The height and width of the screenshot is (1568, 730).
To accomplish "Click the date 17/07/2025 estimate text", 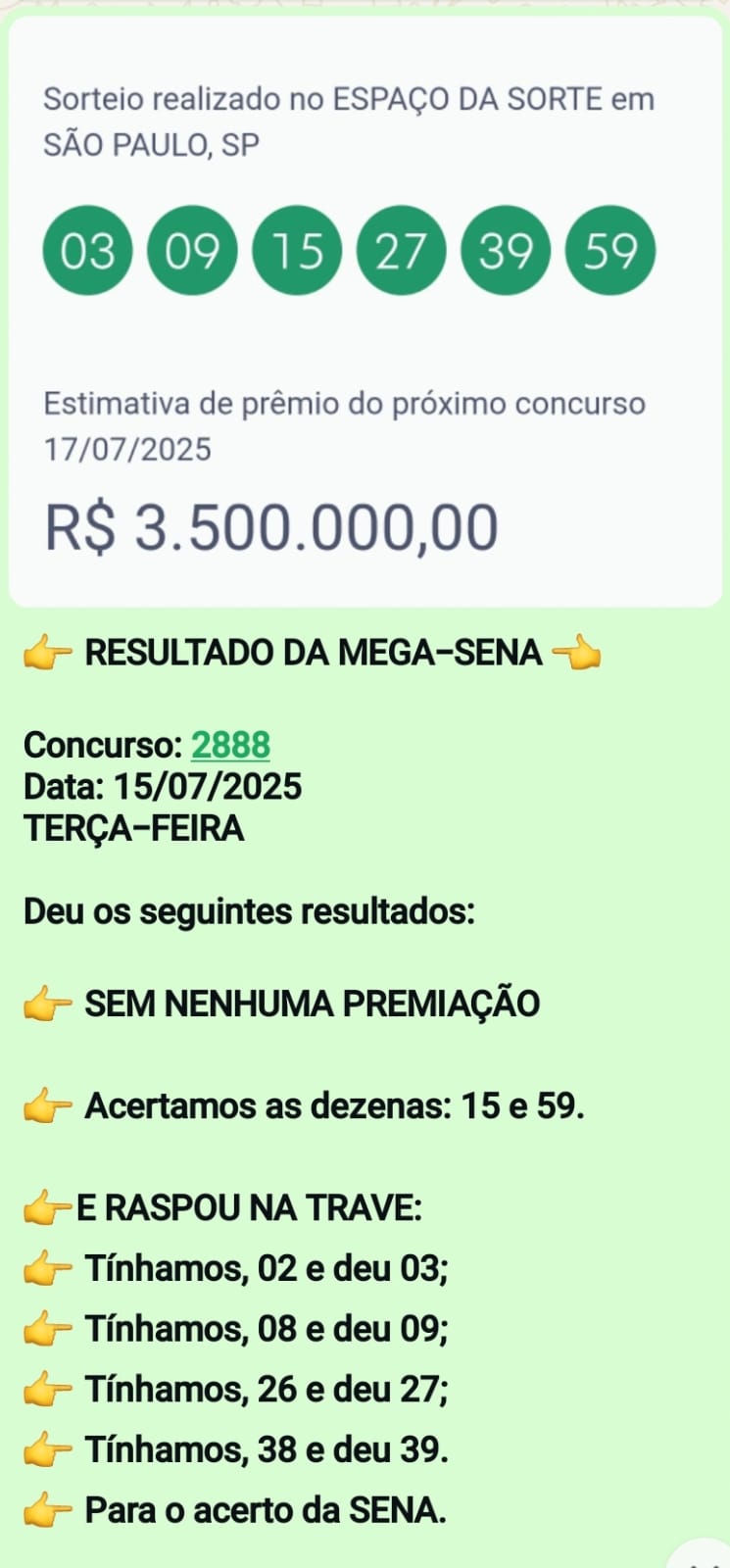I will click(128, 449).
